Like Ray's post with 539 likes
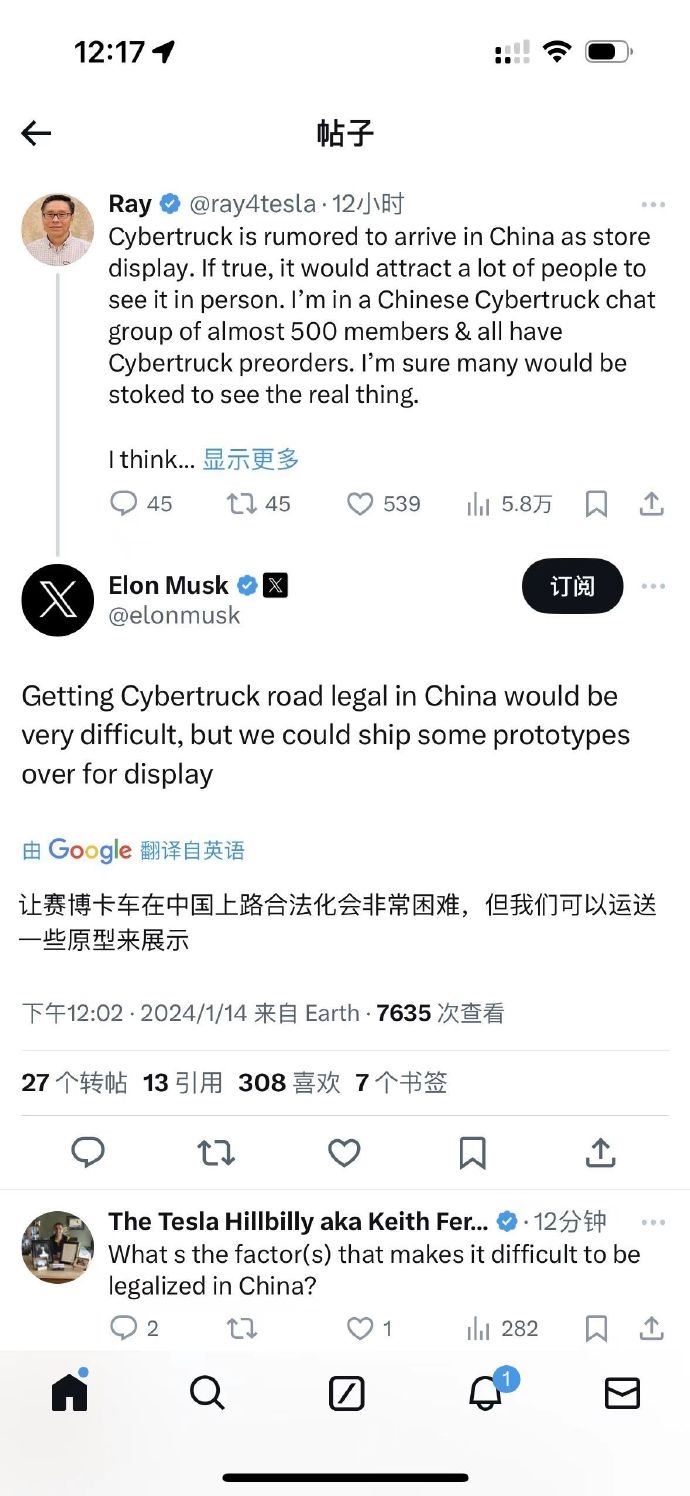The image size is (690, 1496). point(360,503)
